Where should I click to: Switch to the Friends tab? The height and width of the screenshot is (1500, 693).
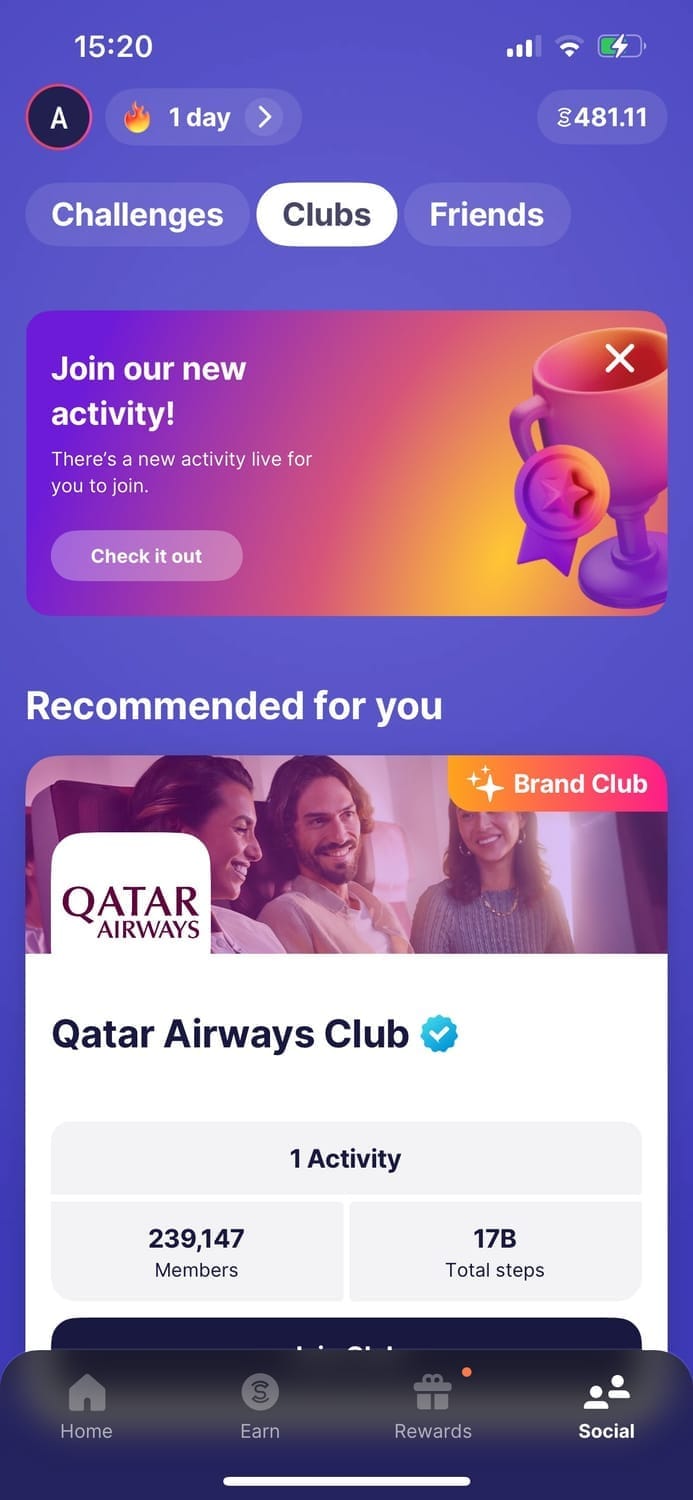pos(487,215)
